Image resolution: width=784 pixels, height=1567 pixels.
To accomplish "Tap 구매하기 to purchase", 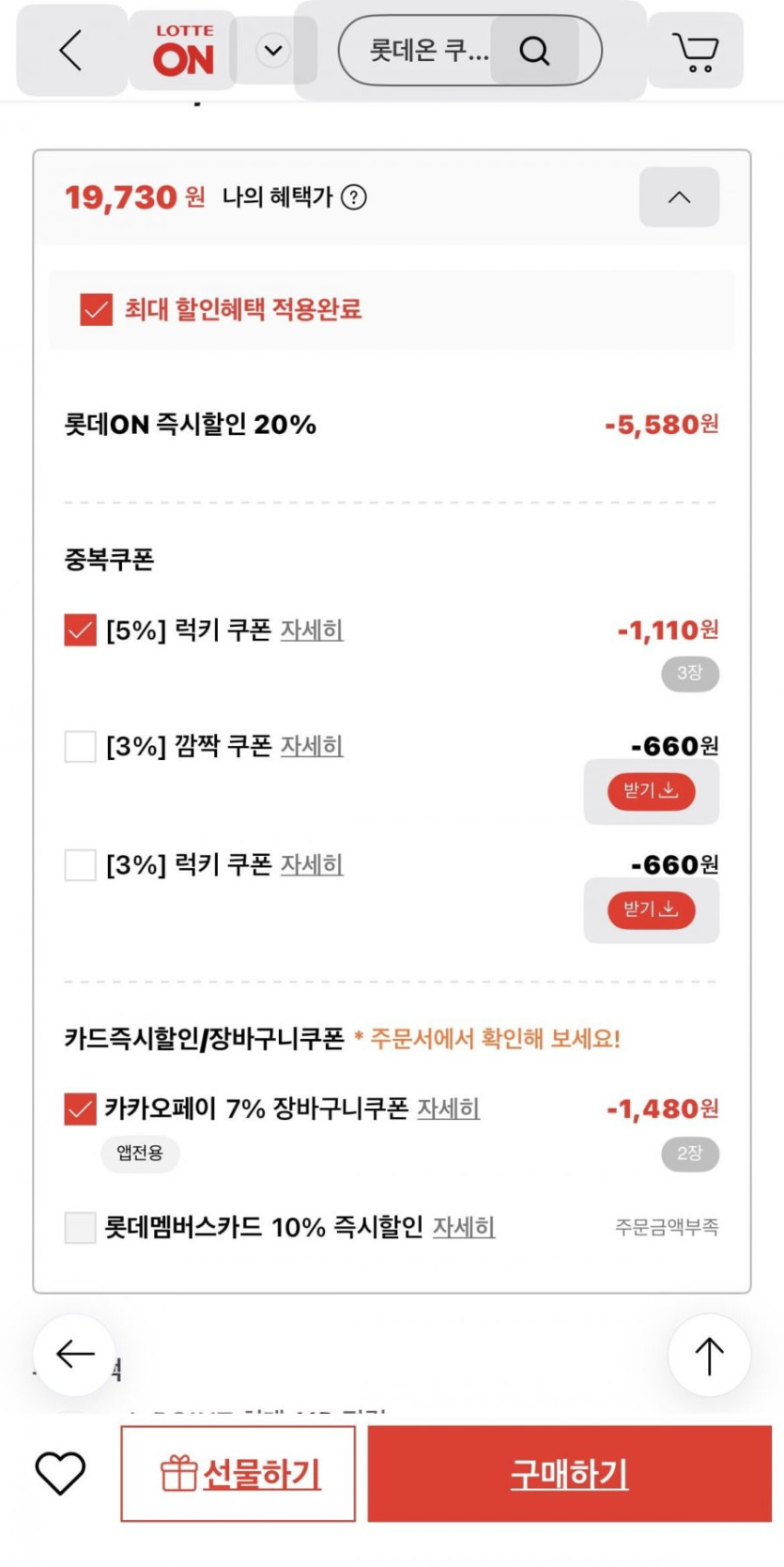I will click(569, 1473).
